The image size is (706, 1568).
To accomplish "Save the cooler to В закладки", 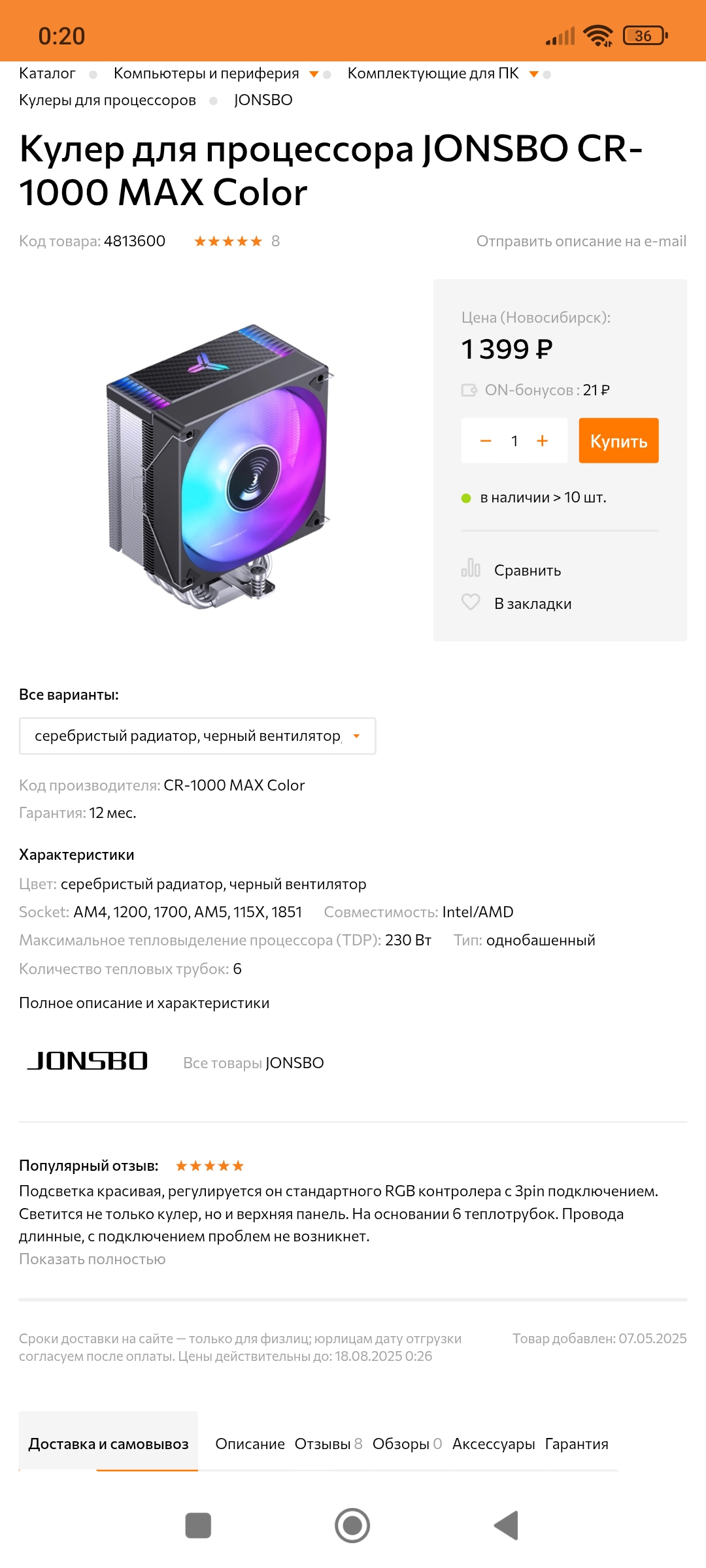I will 516,603.
